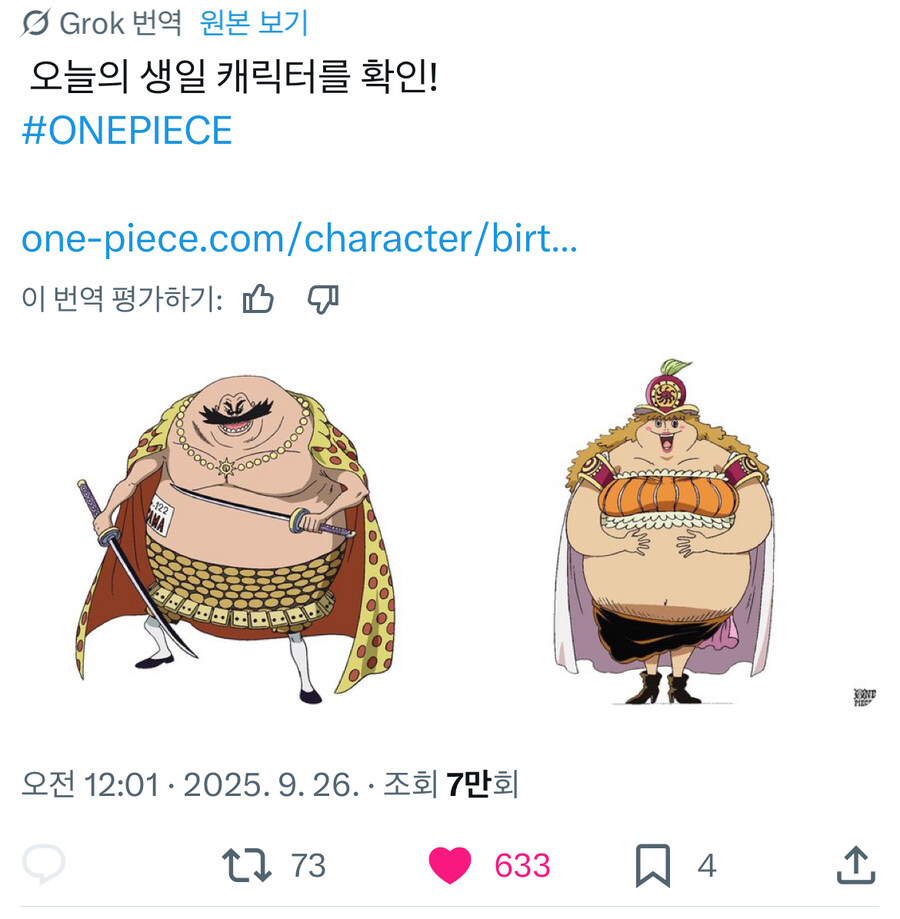Screen dimensions: 900x919
Task: Open the one-piece.com character birthday link
Action: coord(299,239)
